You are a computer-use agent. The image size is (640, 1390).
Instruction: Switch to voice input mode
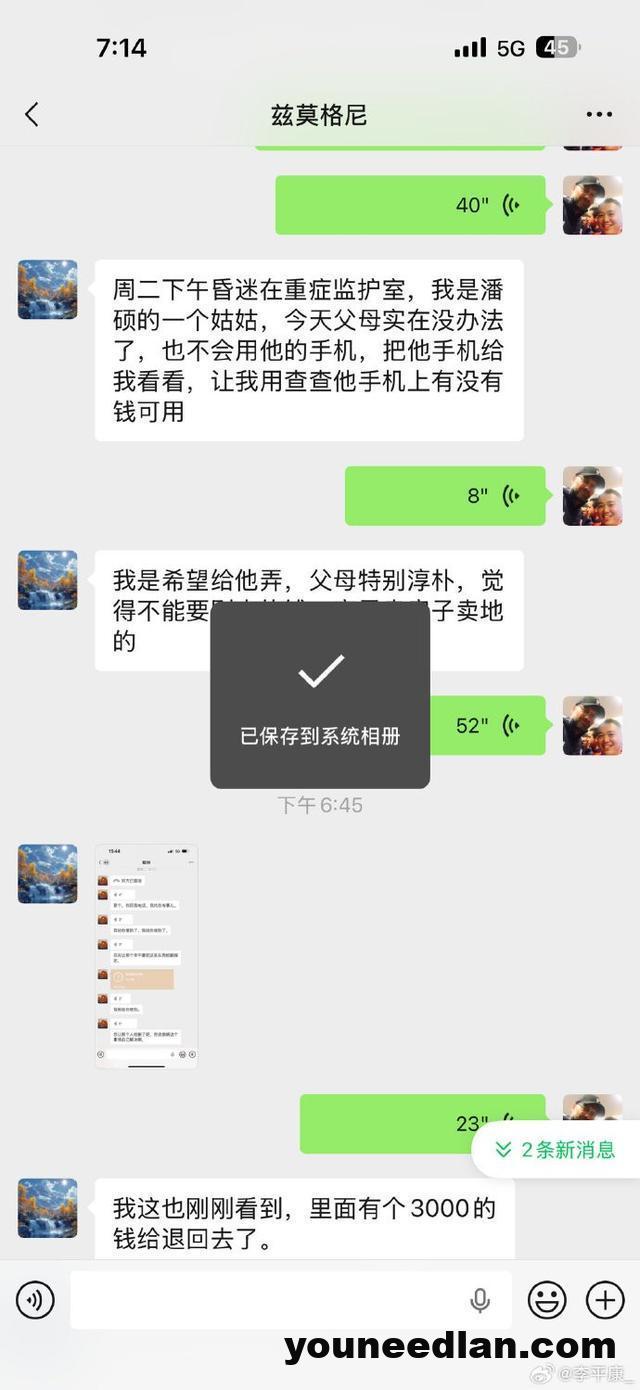[x=36, y=1300]
